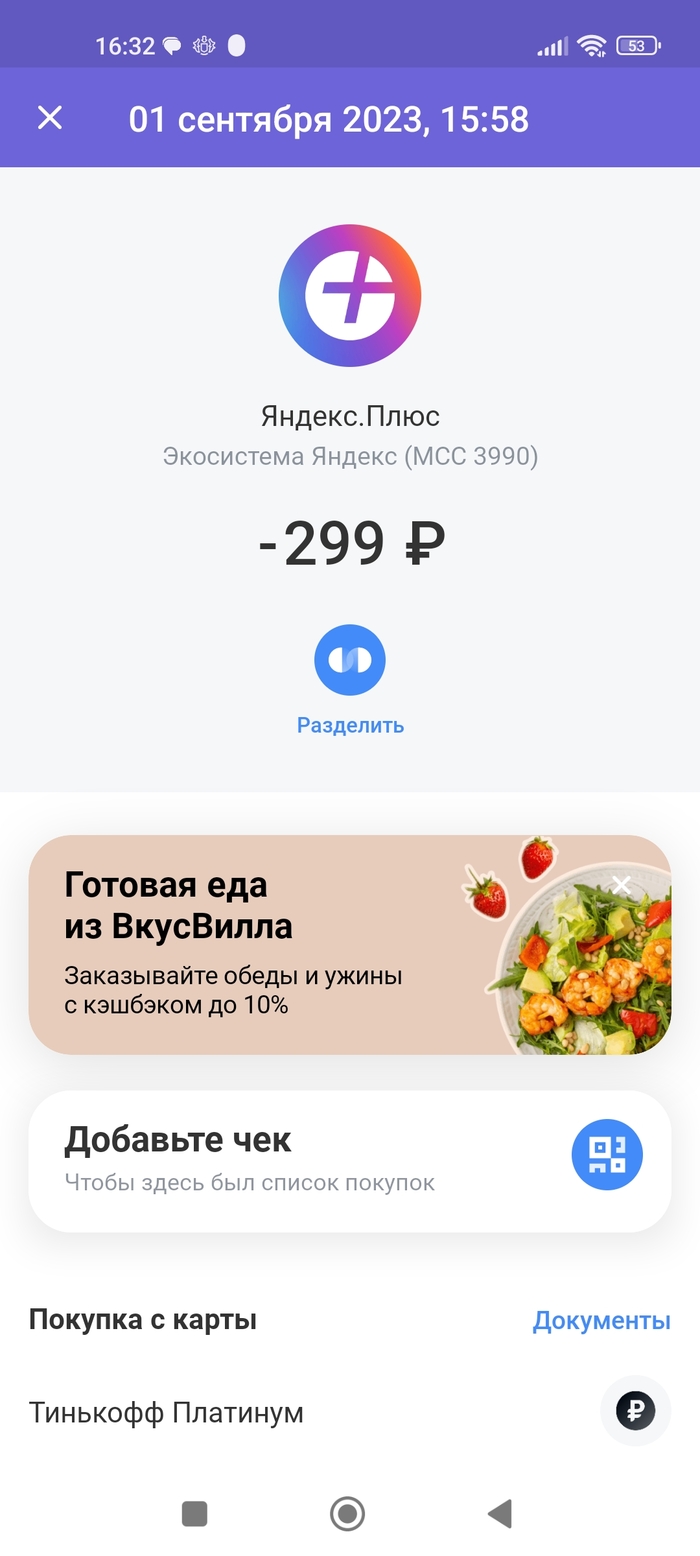Dismiss the ВкусВилл promo banner
Screen dimensions: 700x1556
[x=622, y=884]
